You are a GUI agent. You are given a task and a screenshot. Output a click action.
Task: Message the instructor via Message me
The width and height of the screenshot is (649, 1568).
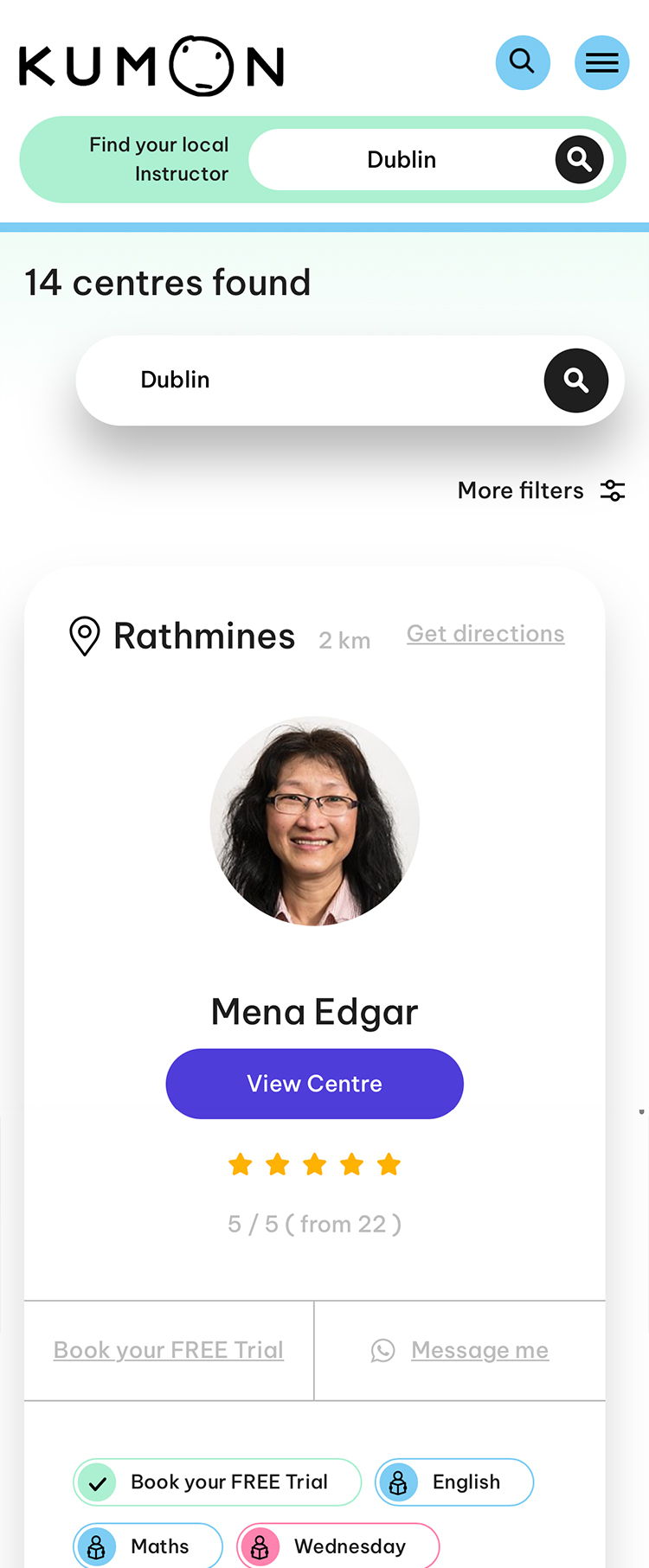click(479, 1350)
